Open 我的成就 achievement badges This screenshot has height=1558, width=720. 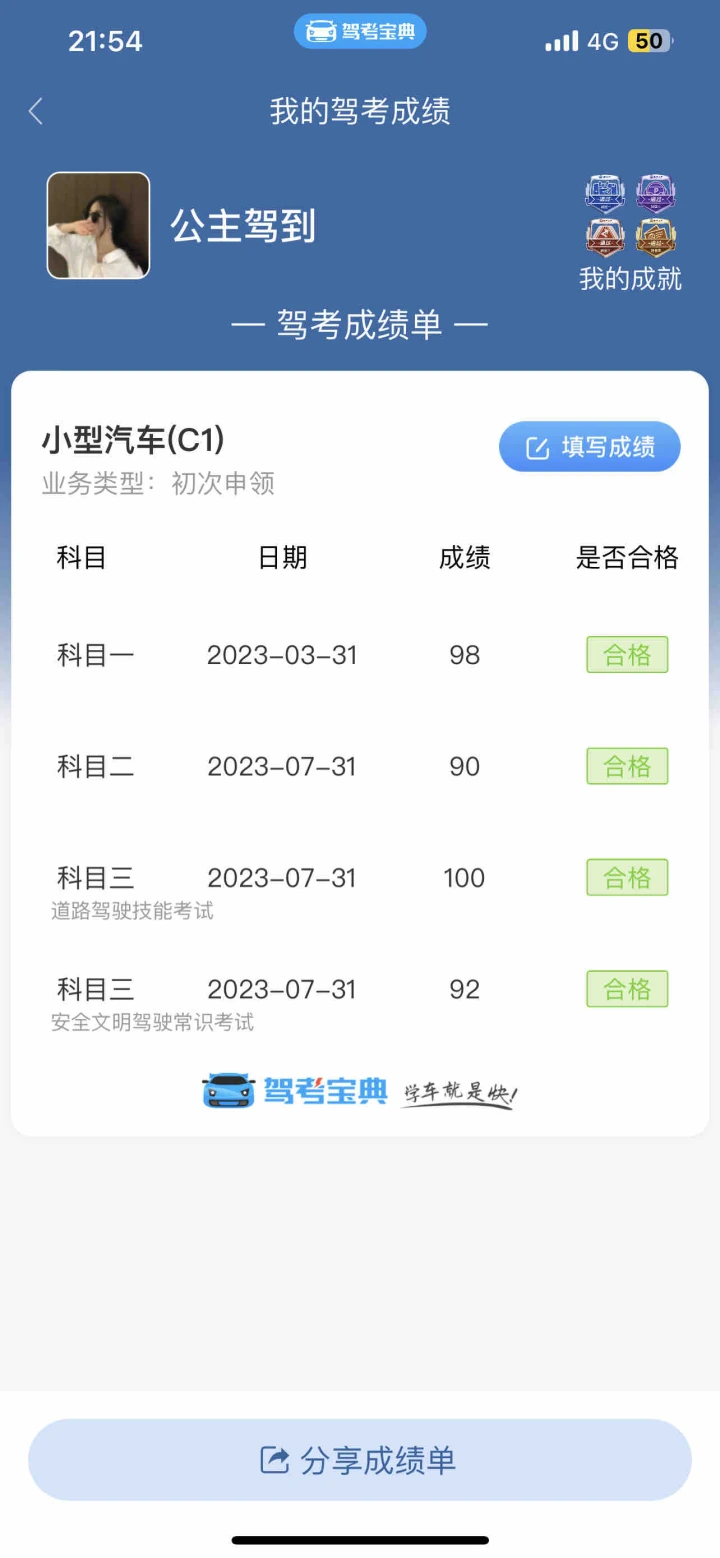point(630,234)
